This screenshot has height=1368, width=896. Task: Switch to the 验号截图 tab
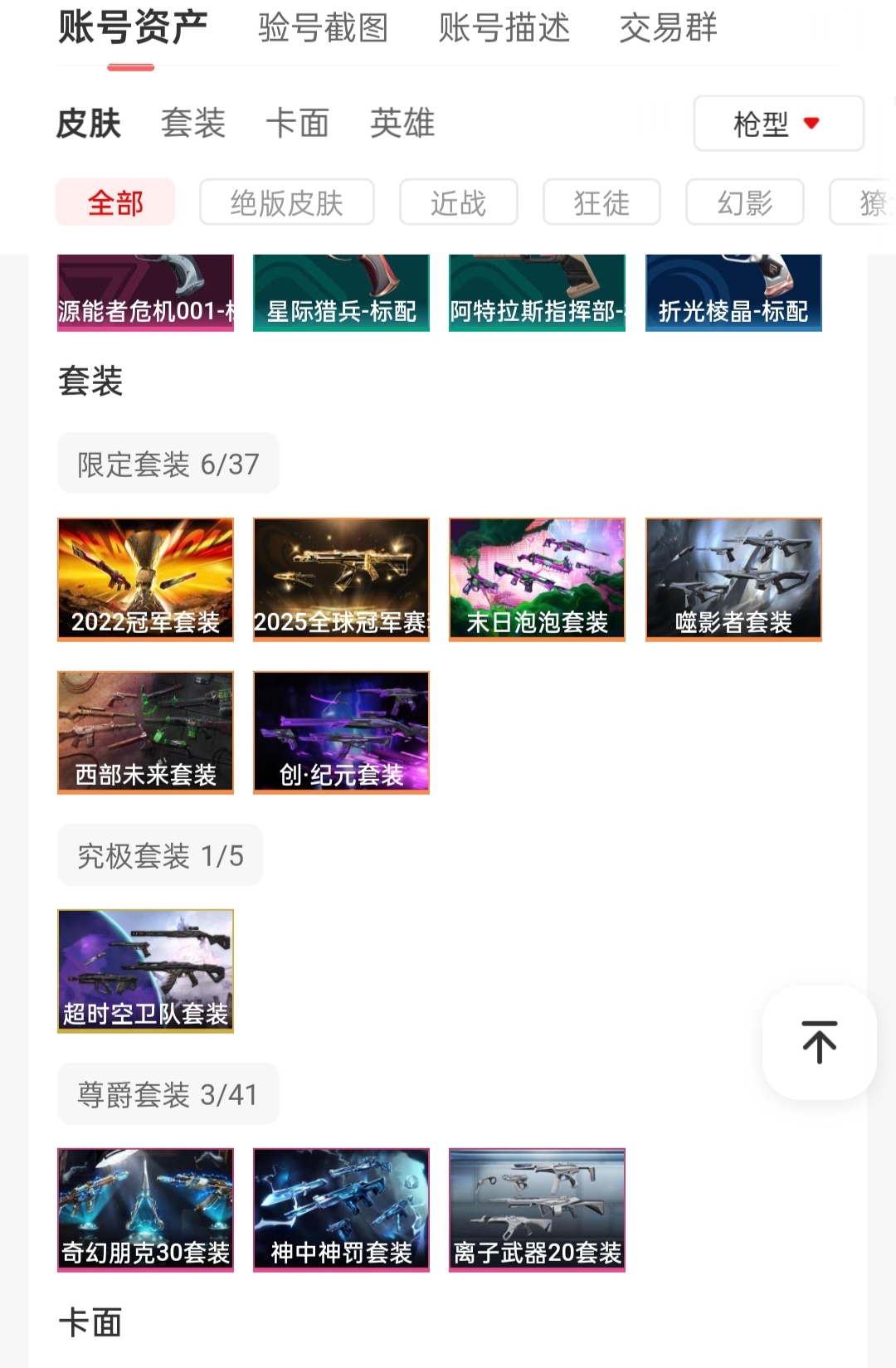[323, 28]
